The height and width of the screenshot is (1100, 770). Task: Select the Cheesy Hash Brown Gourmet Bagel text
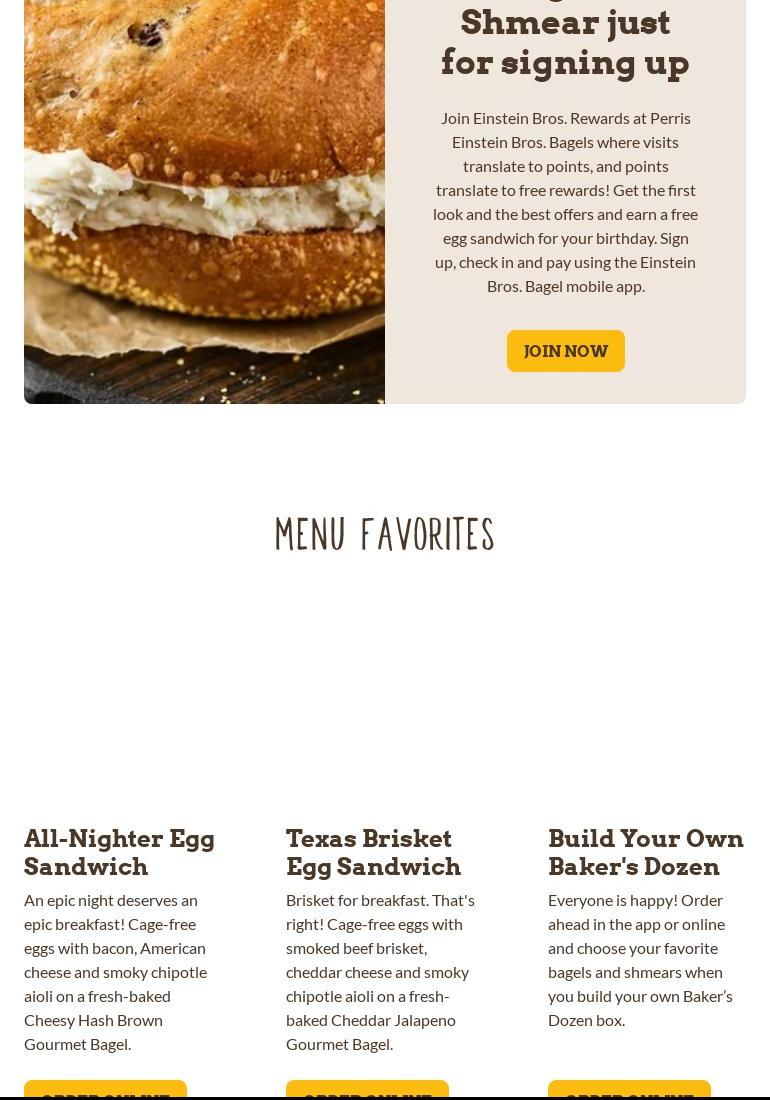click(93, 1031)
